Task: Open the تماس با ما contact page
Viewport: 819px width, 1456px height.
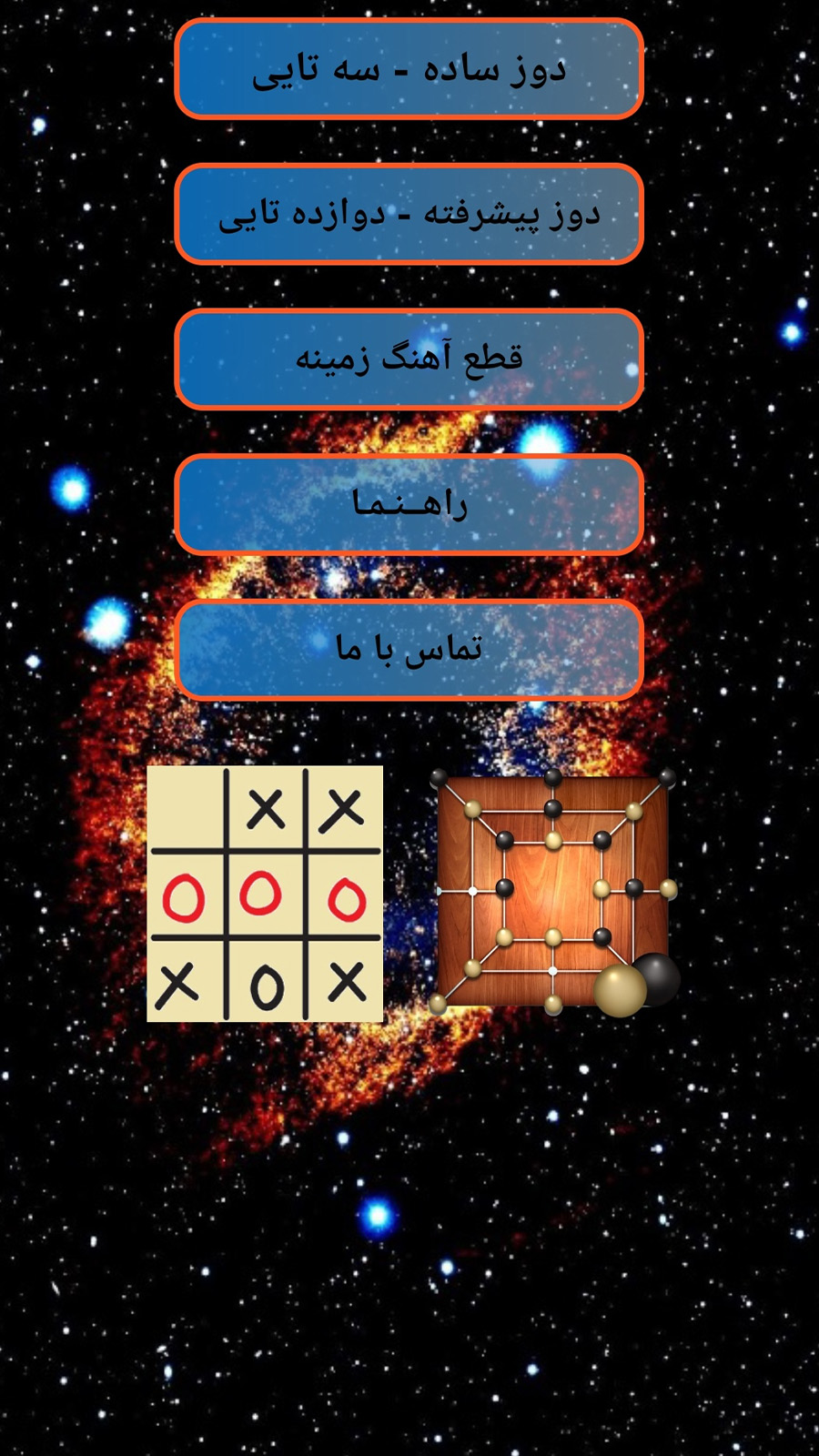Action: click(409, 649)
